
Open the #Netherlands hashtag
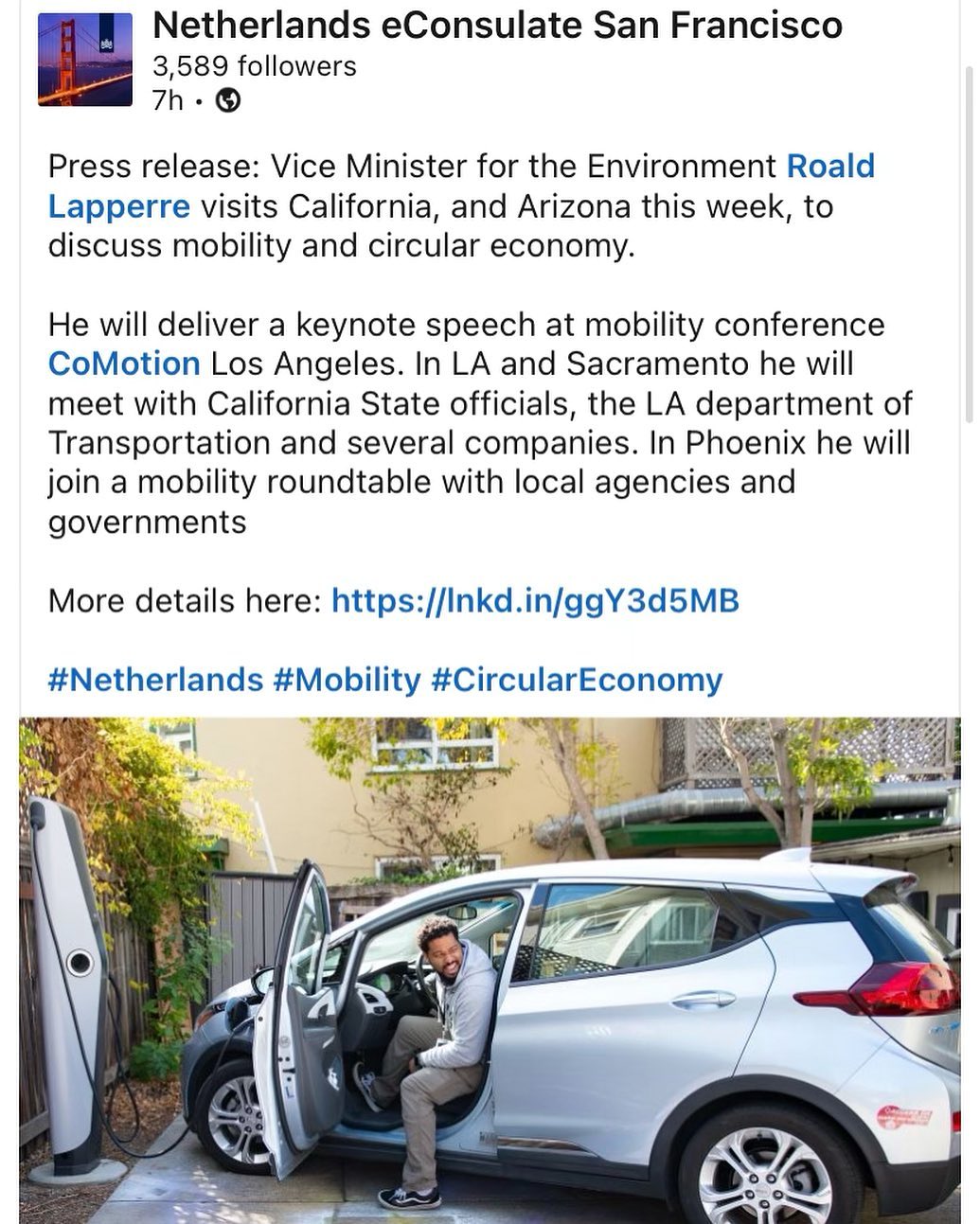click(x=155, y=680)
